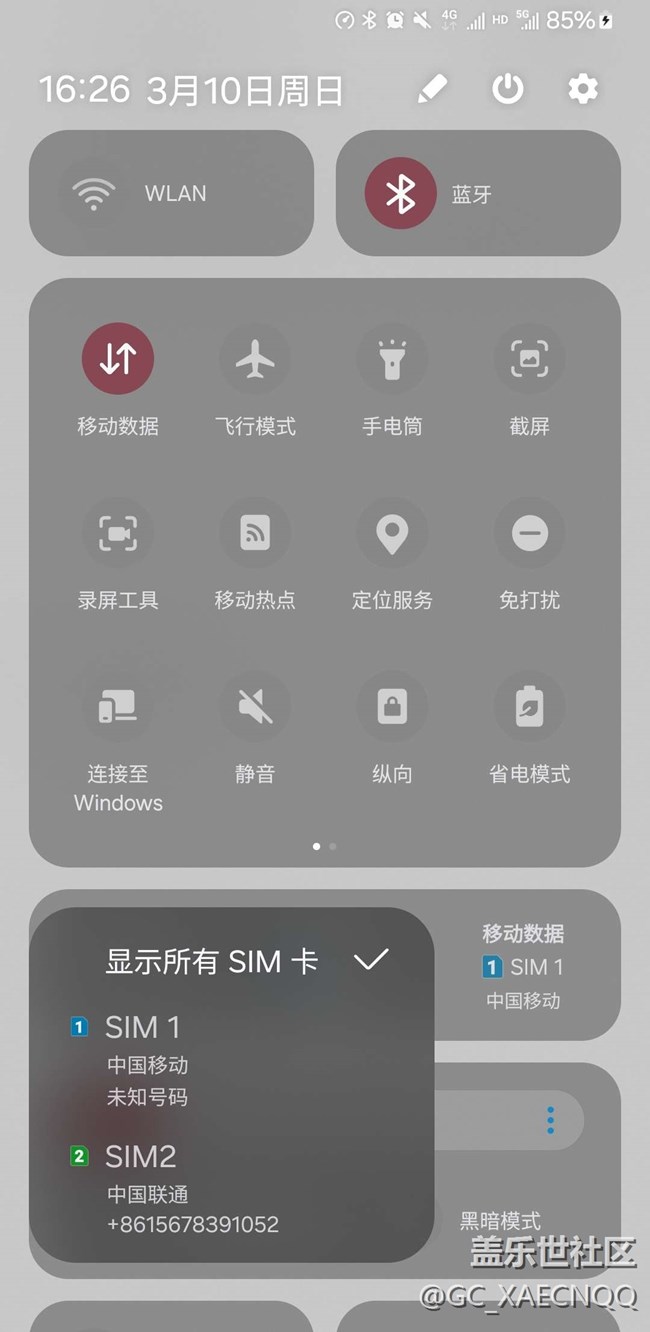Open settings via the gear icon
The width and height of the screenshot is (650, 1332).
(583, 89)
